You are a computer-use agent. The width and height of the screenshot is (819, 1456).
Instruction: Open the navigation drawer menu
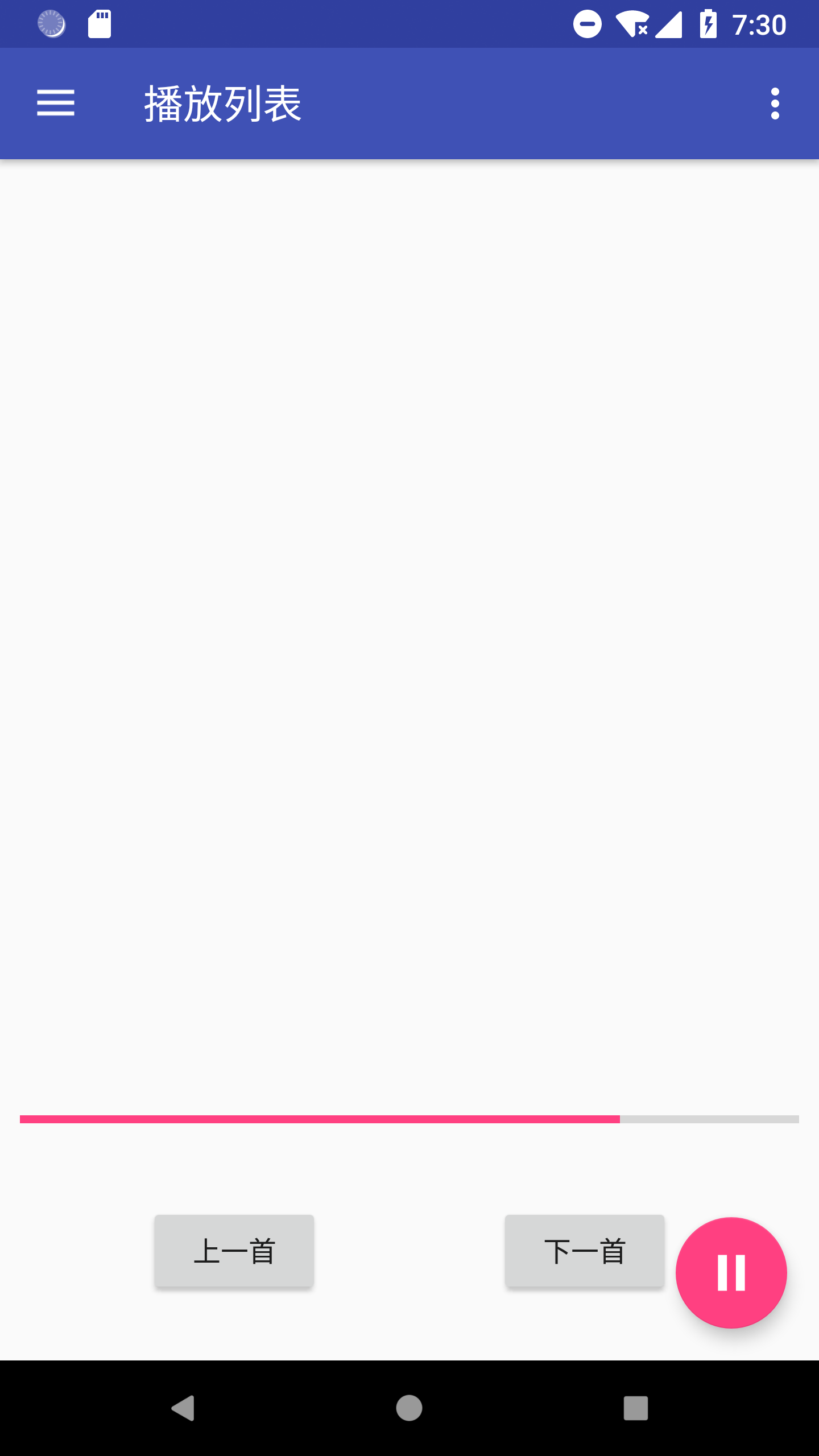click(56, 103)
